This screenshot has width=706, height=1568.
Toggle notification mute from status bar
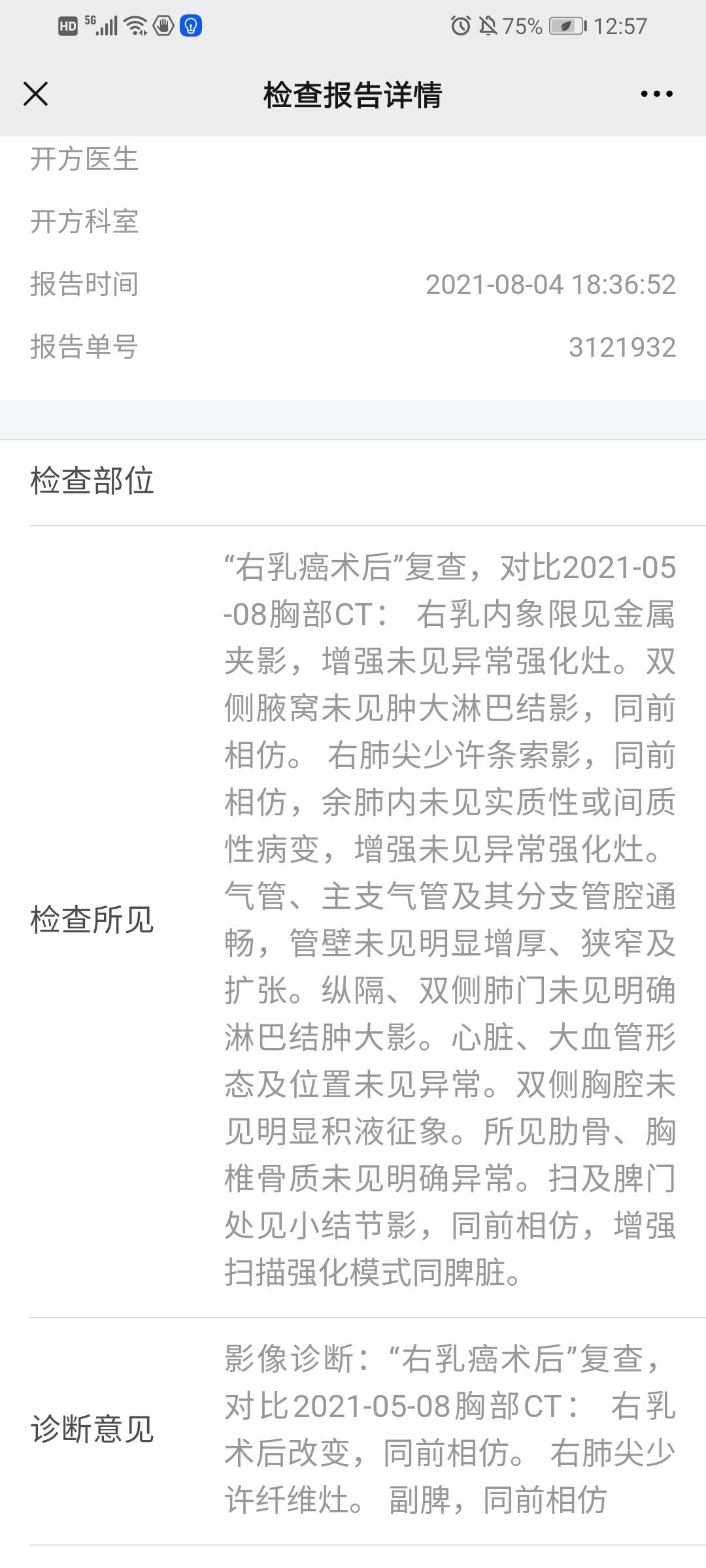click(x=488, y=25)
